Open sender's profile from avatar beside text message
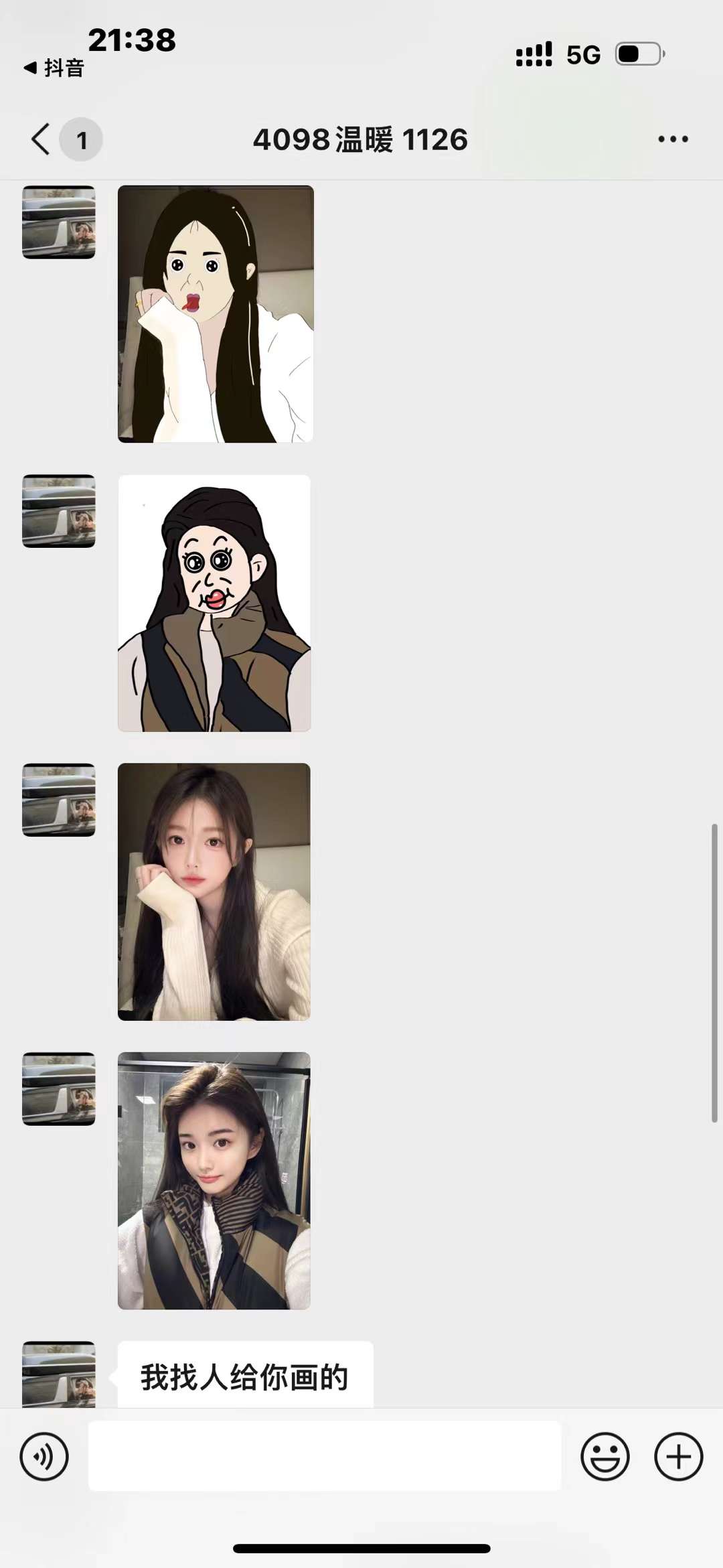Viewport: 723px width, 1568px height. 59,1373
